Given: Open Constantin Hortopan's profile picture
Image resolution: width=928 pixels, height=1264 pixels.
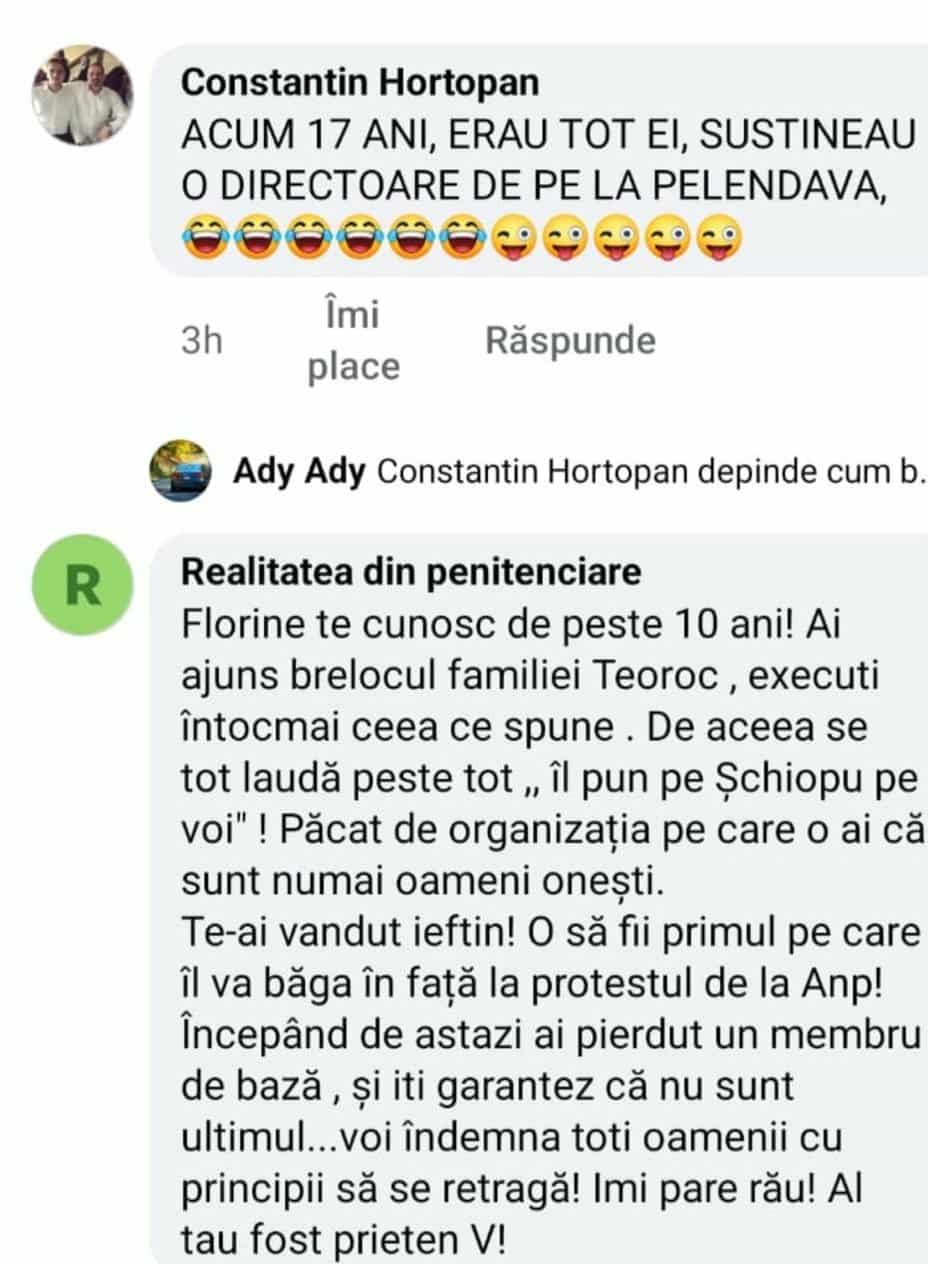Looking at the screenshot, I should click(83, 96).
